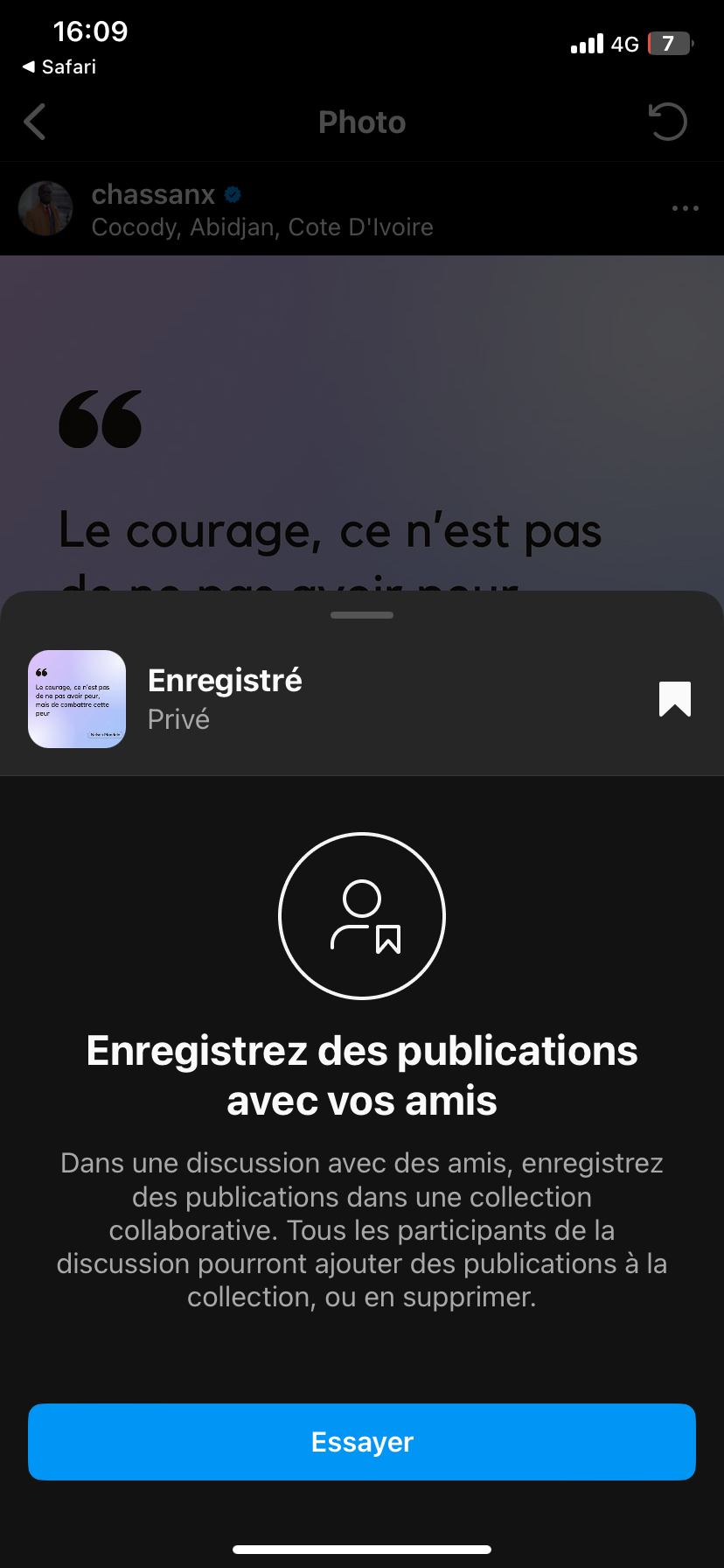Return to Safari via the status bar
The height and width of the screenshot is (1568, 724).
click(x=59, y=66)
